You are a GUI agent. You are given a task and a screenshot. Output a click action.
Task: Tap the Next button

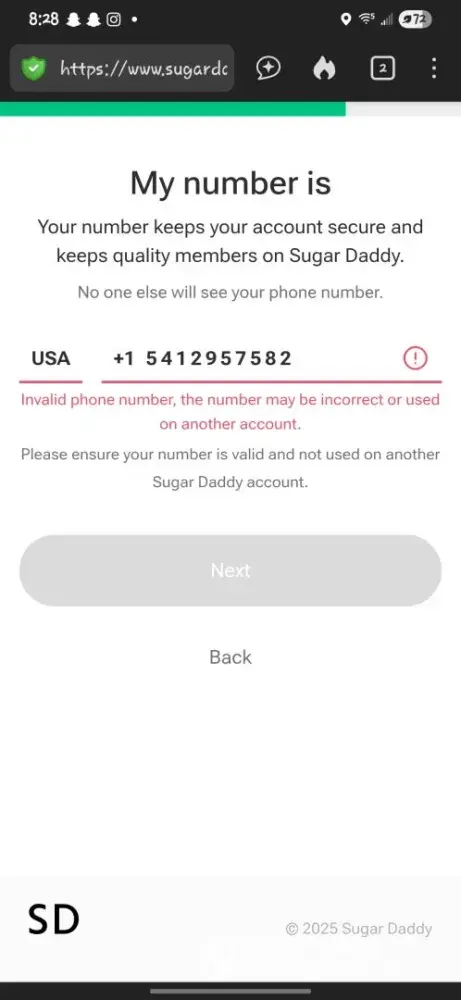(x=230, y=570)
